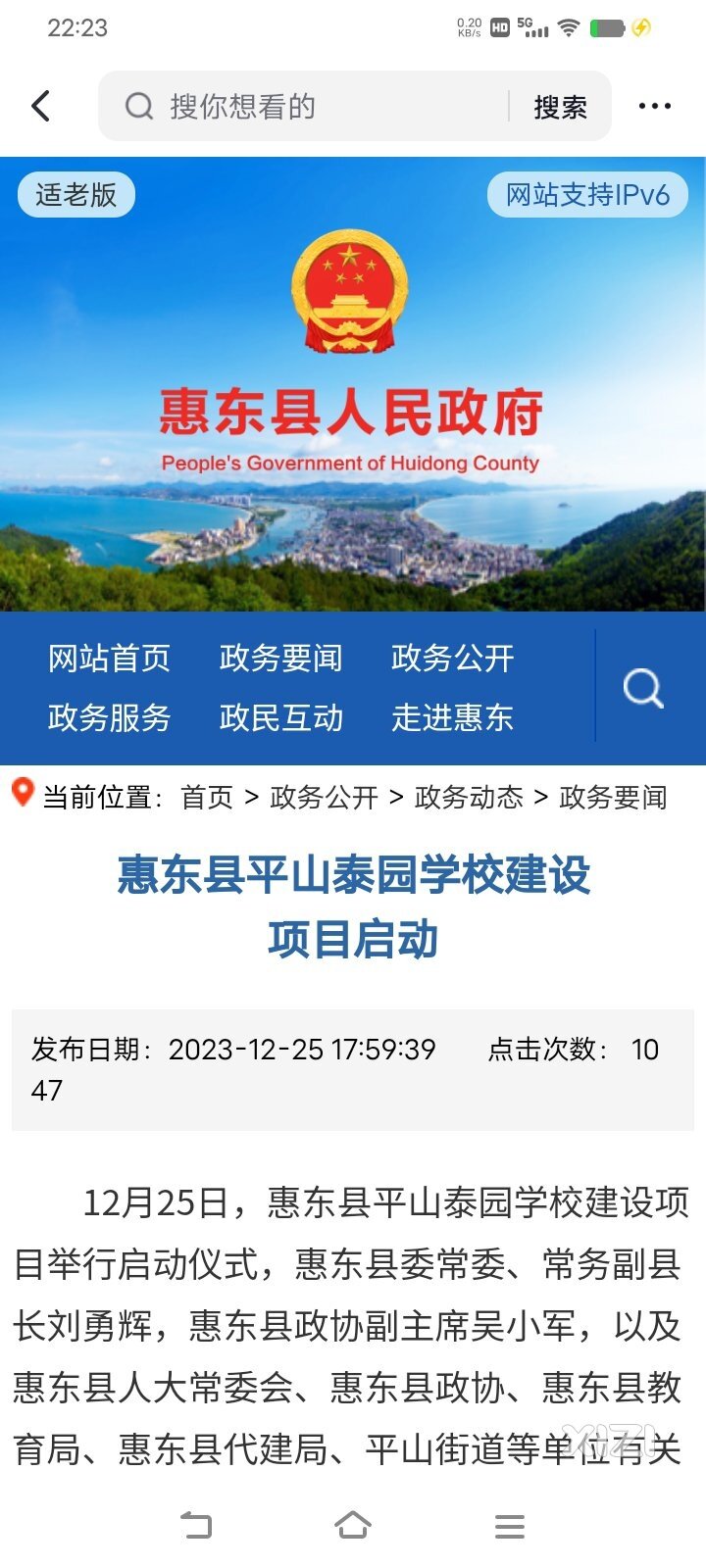This screenshot has width=706, height=1568.
Task: Select 政民互动 in the navigation
Action: coord(280,717)
